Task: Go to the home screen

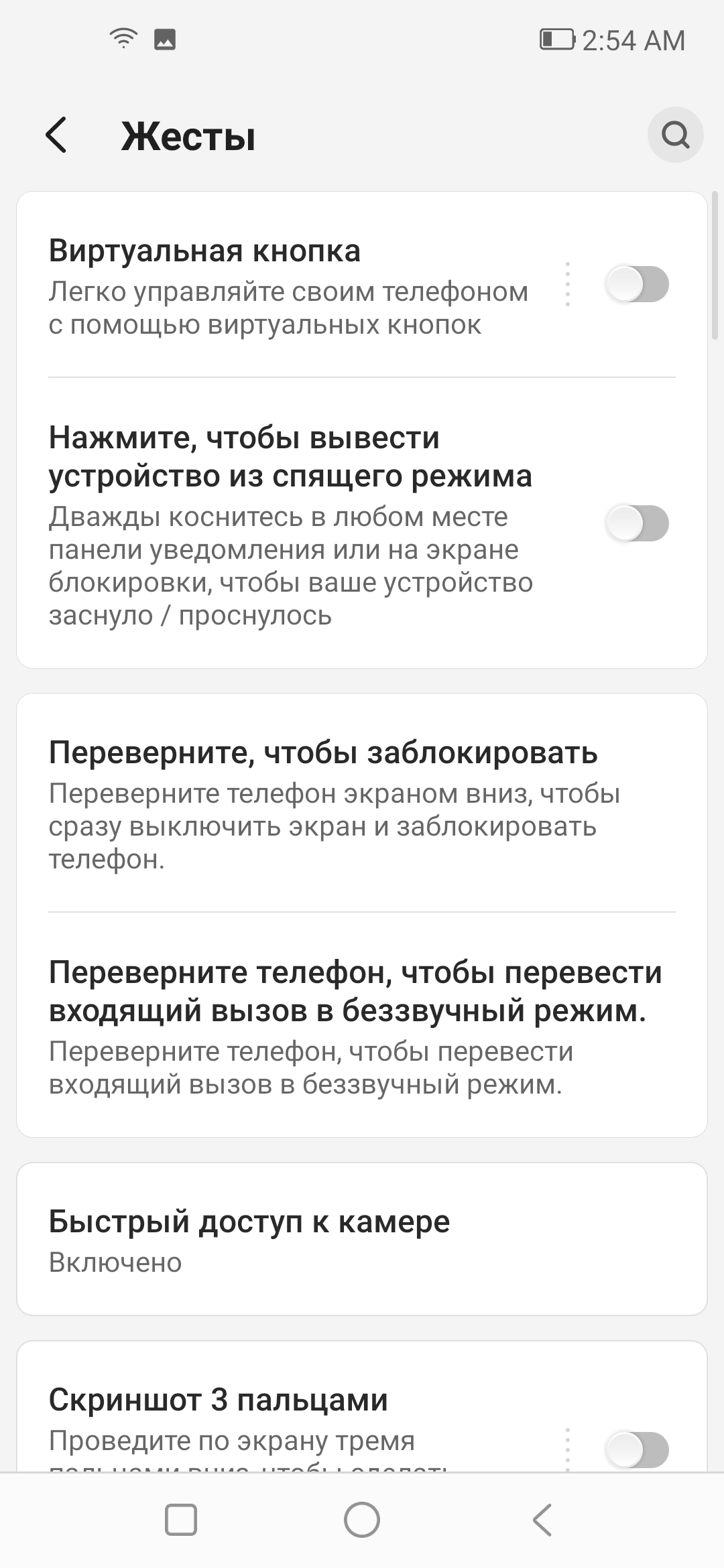Action: tap(362, 1519)
